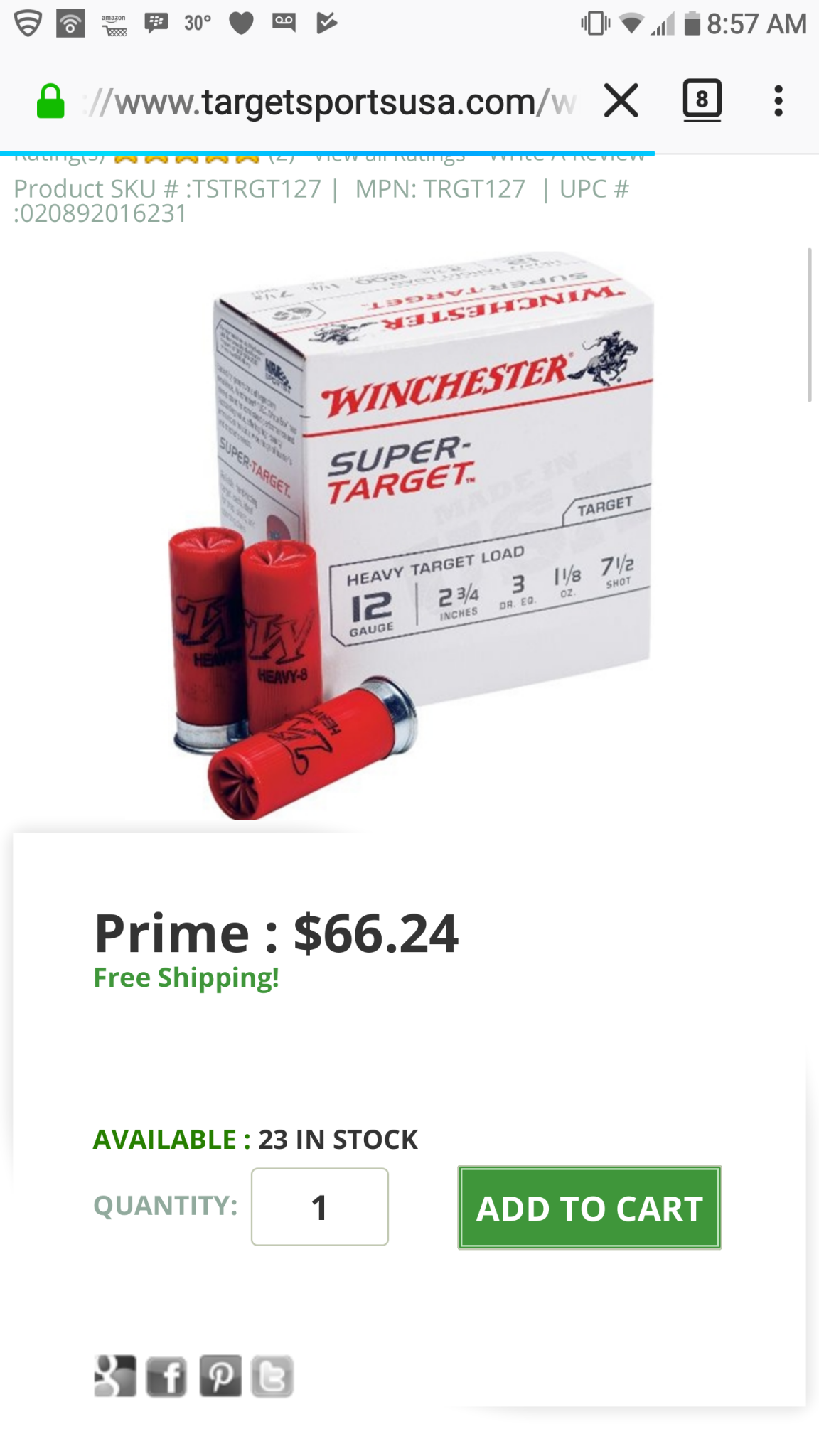Stop loading the page
The image size is (819, 1456).
tap(621, 100)
